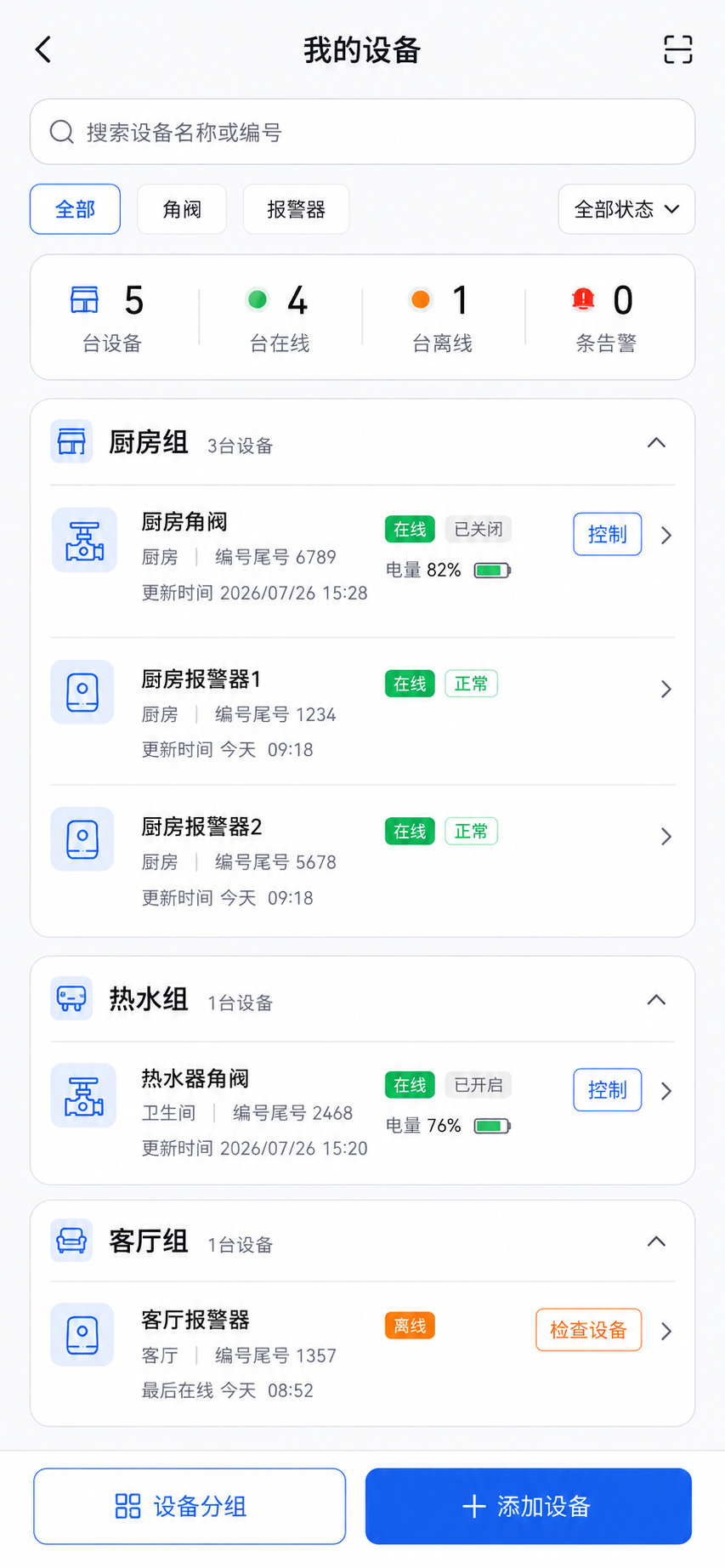Open the scan icon in the header

(677, 49)
